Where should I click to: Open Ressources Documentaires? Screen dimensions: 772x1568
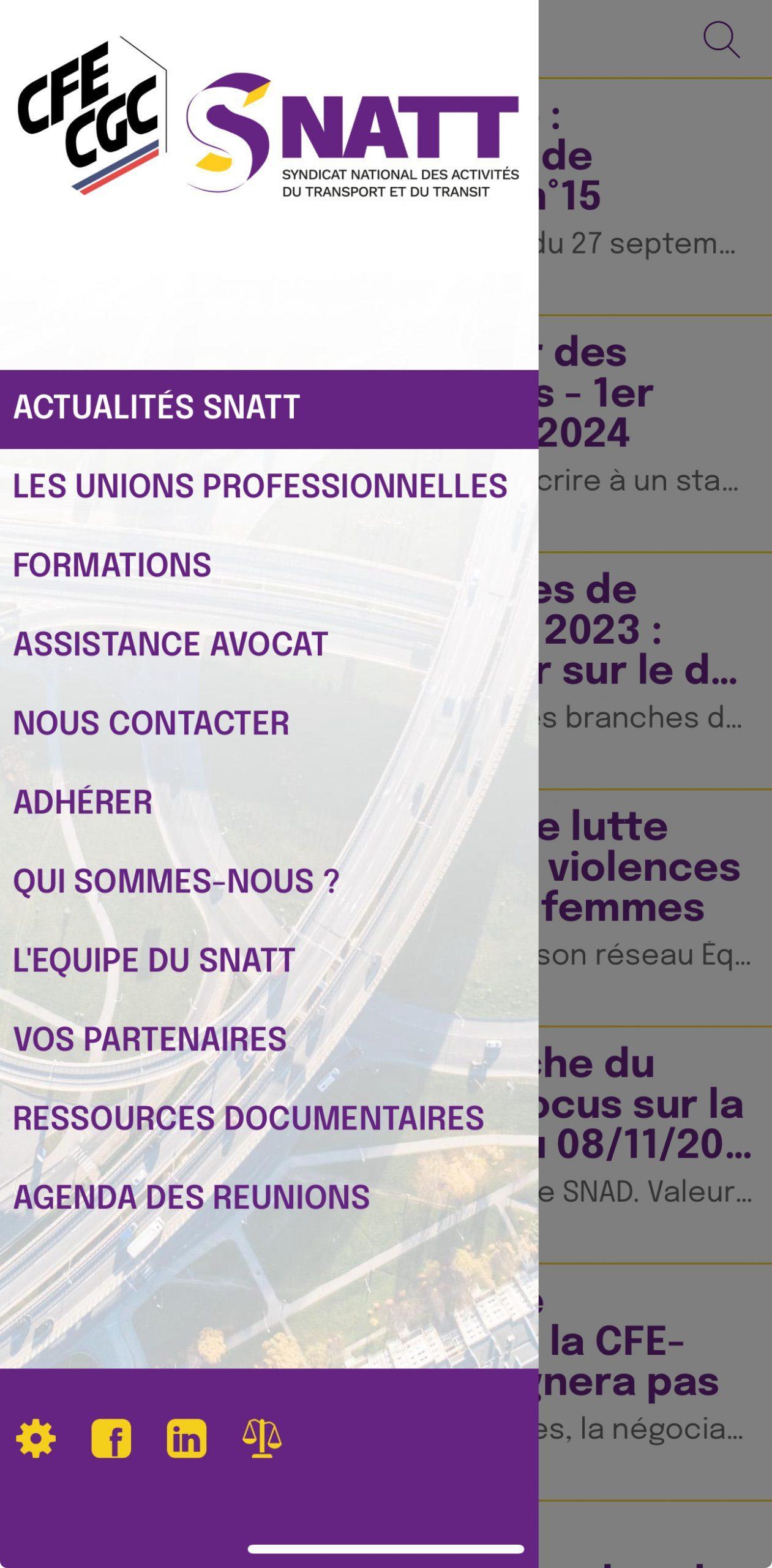pos(269,1119)
